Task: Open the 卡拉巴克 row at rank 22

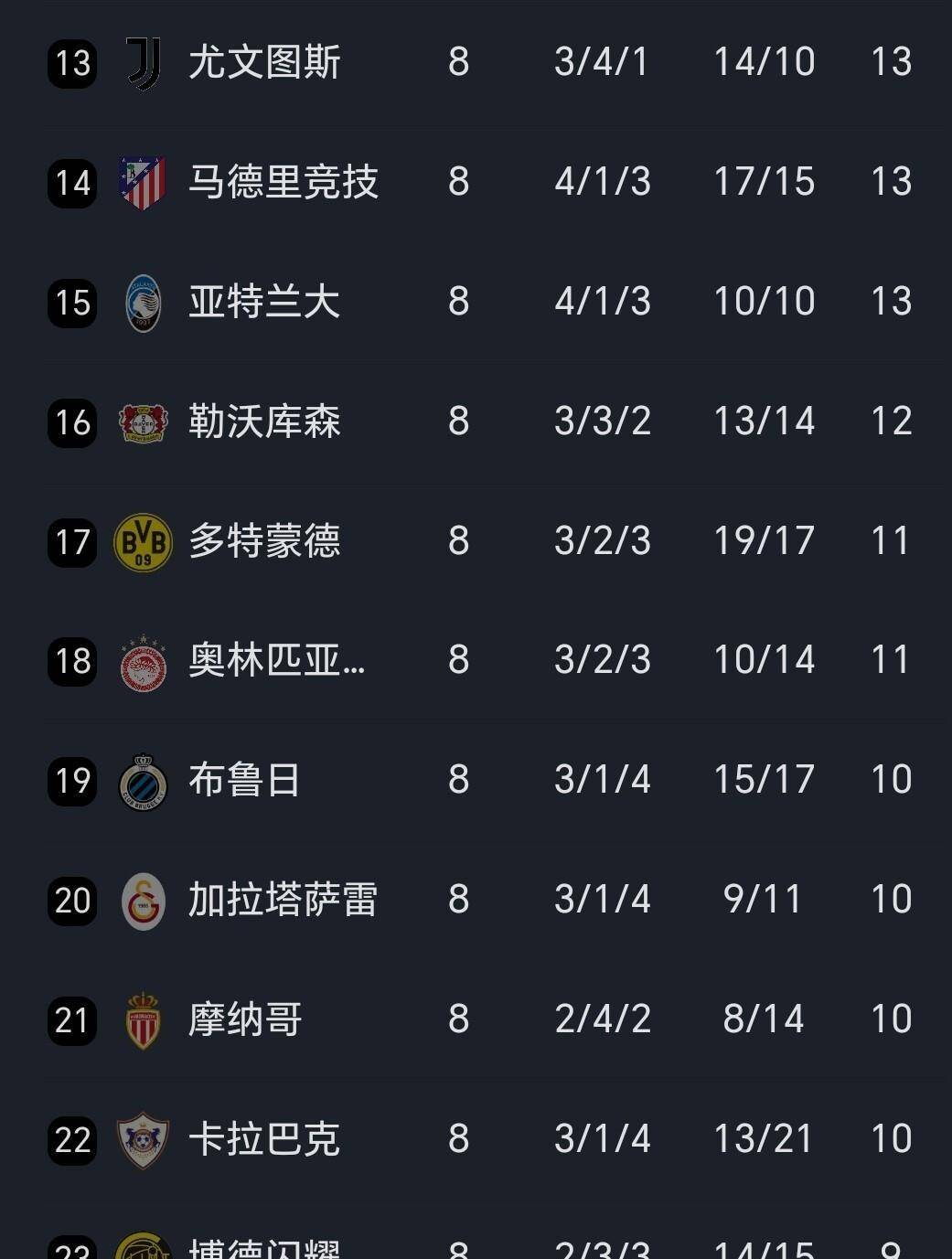Action: tap(476, 1138)
